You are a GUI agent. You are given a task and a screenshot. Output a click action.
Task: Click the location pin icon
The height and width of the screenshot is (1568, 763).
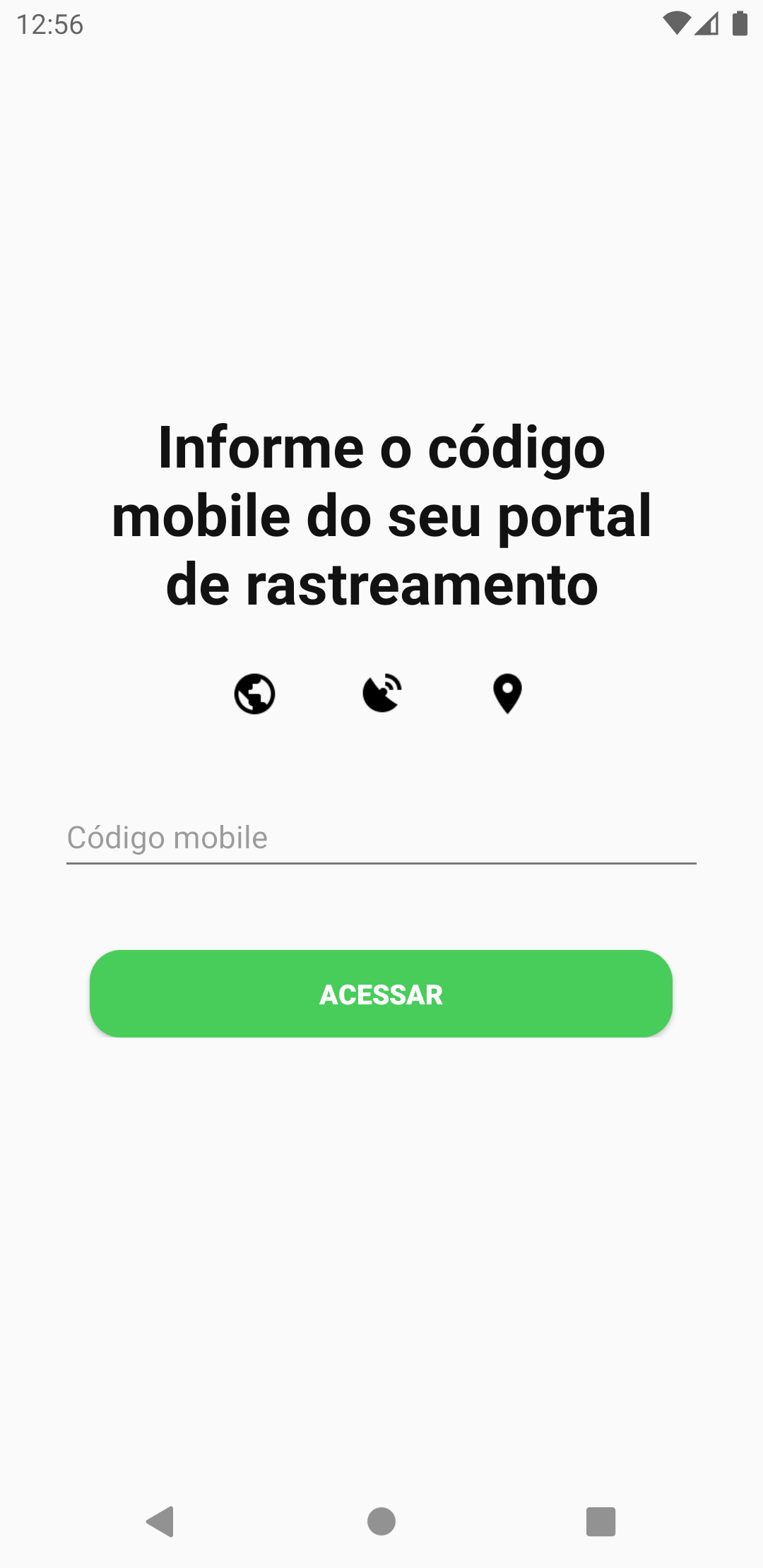pos(507,694)
